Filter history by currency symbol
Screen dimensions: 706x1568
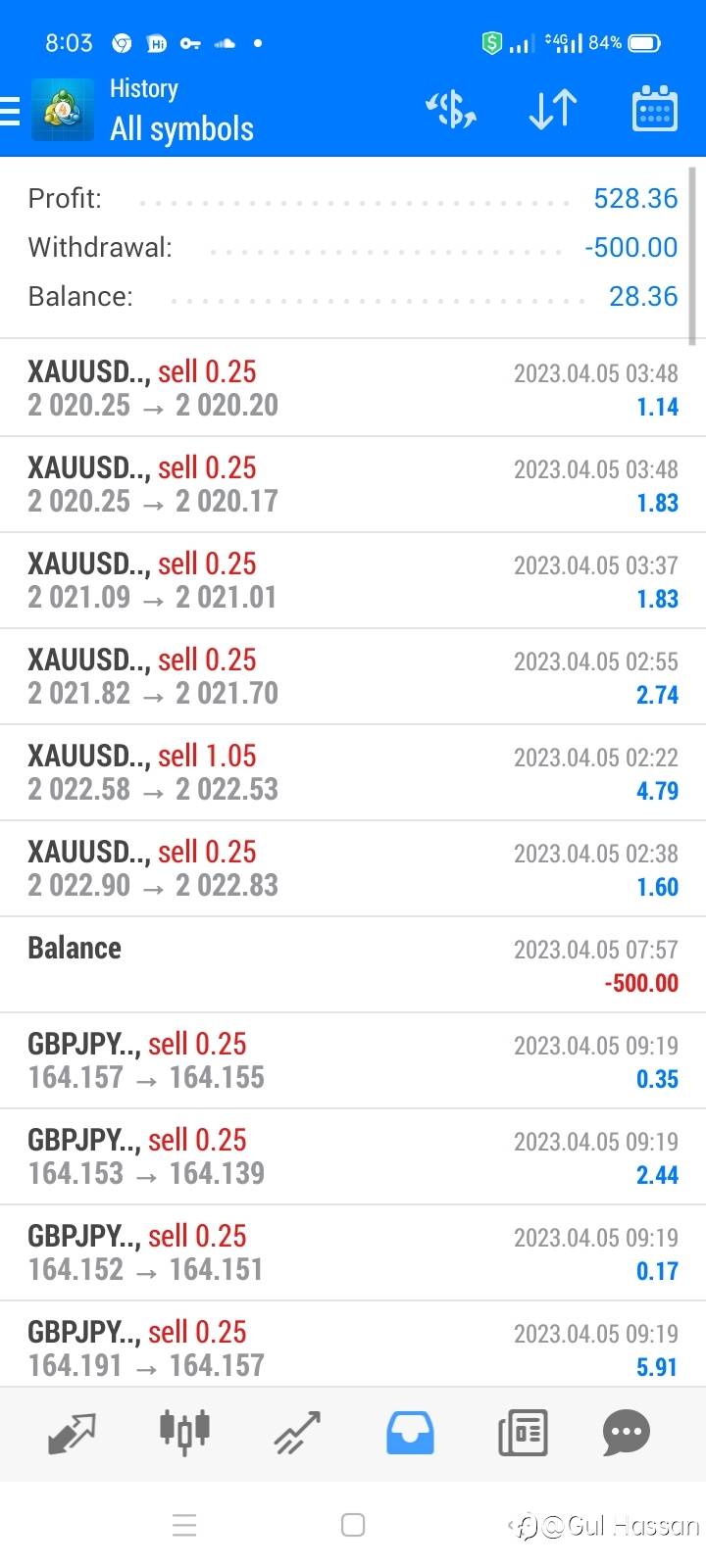(x=450, y=110)
